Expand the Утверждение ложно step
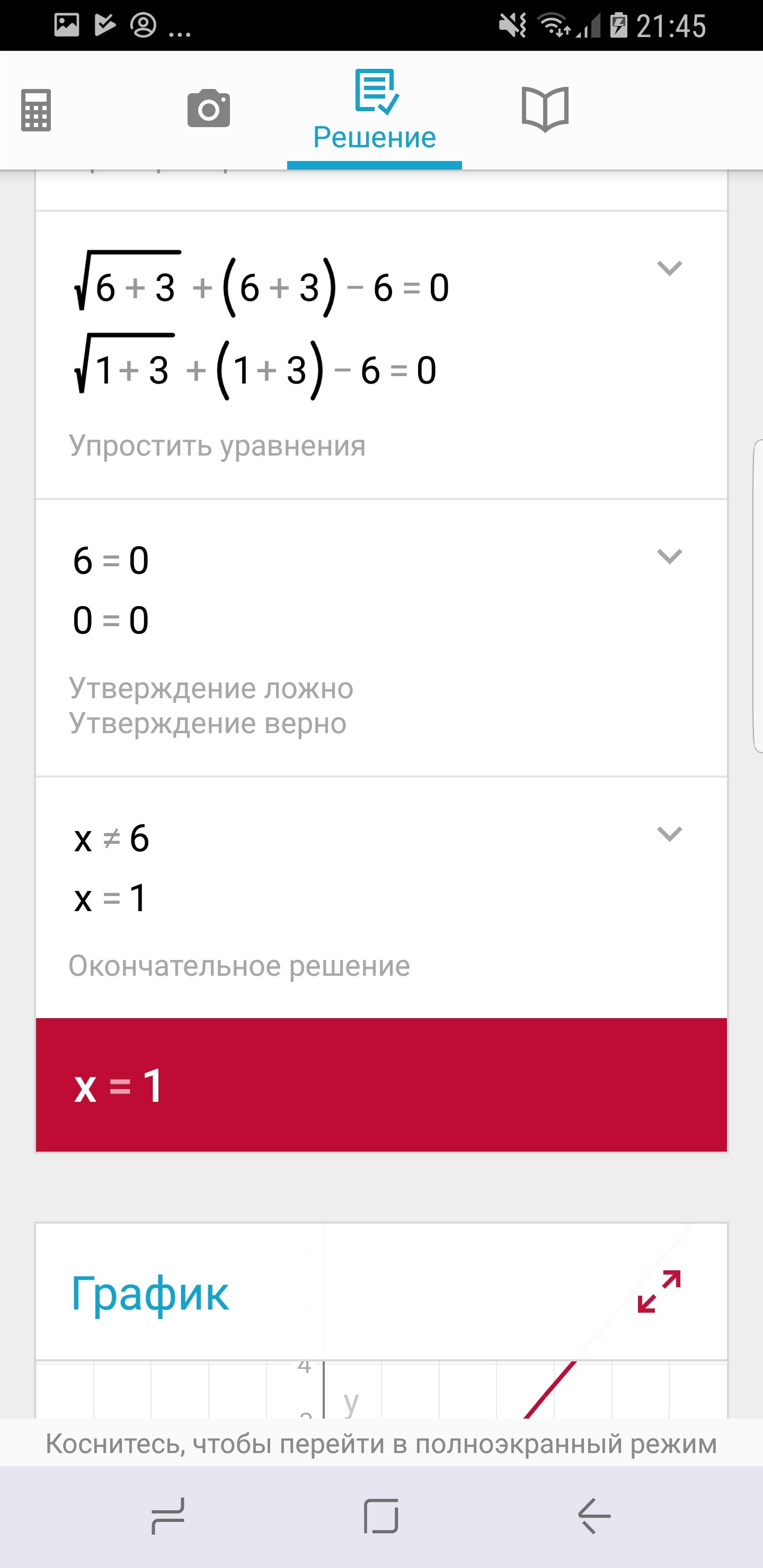Viewport: 763px width, 1568px height. [x=669, y=556]
